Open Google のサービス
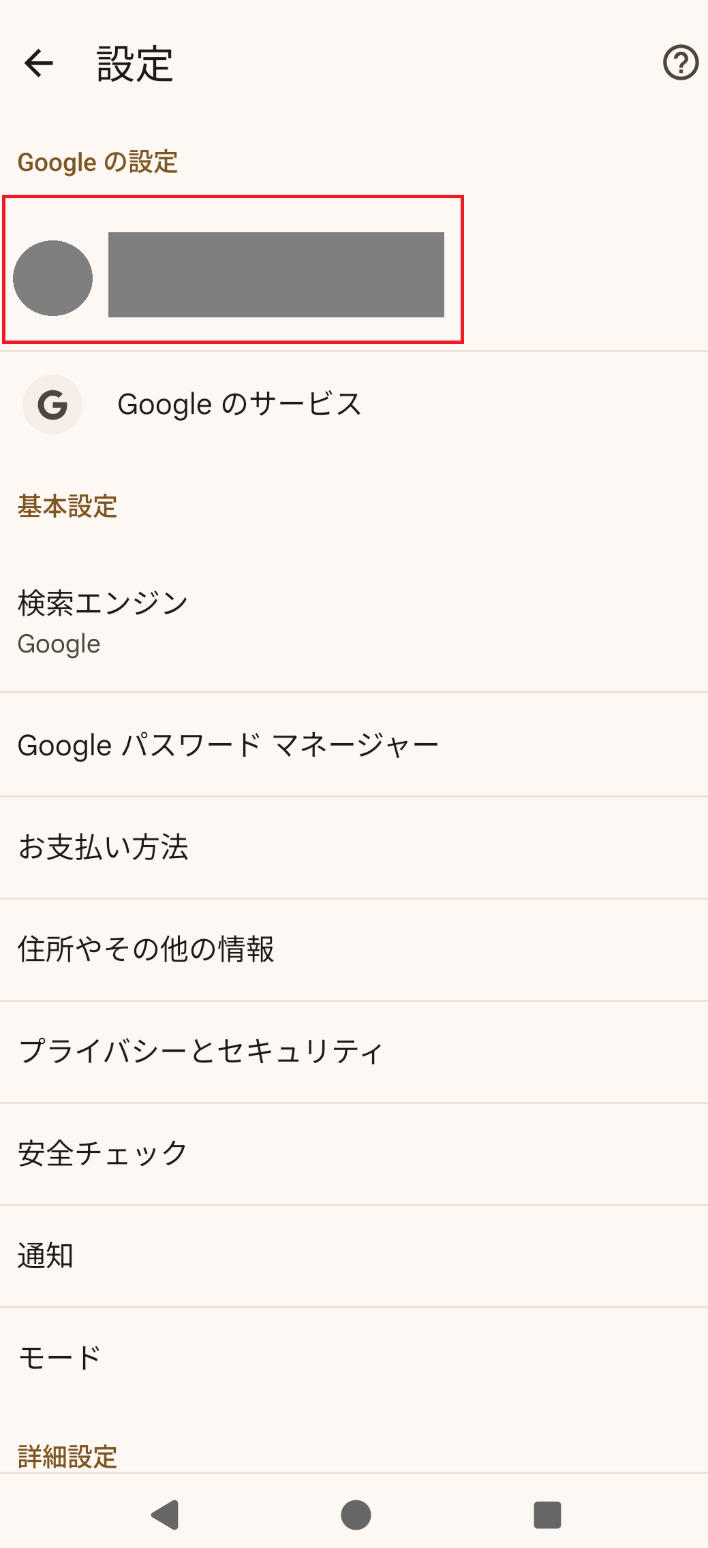The width and height of the screenshot is (708, 1548). click(240, 404)
